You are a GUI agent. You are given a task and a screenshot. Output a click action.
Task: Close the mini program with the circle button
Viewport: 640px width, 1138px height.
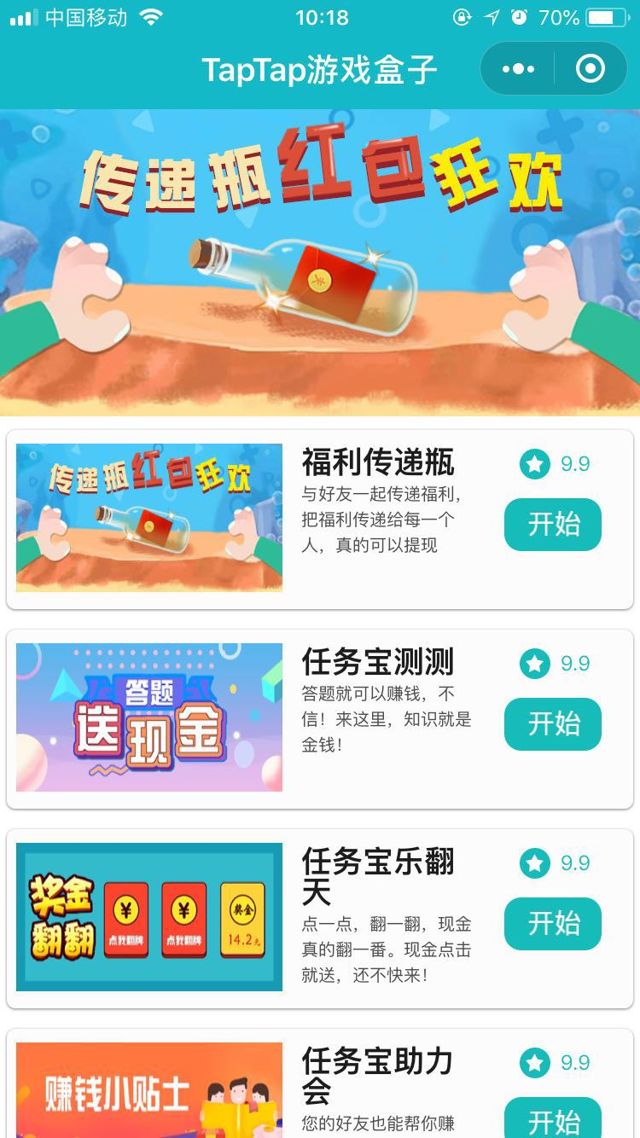point(590,69)
